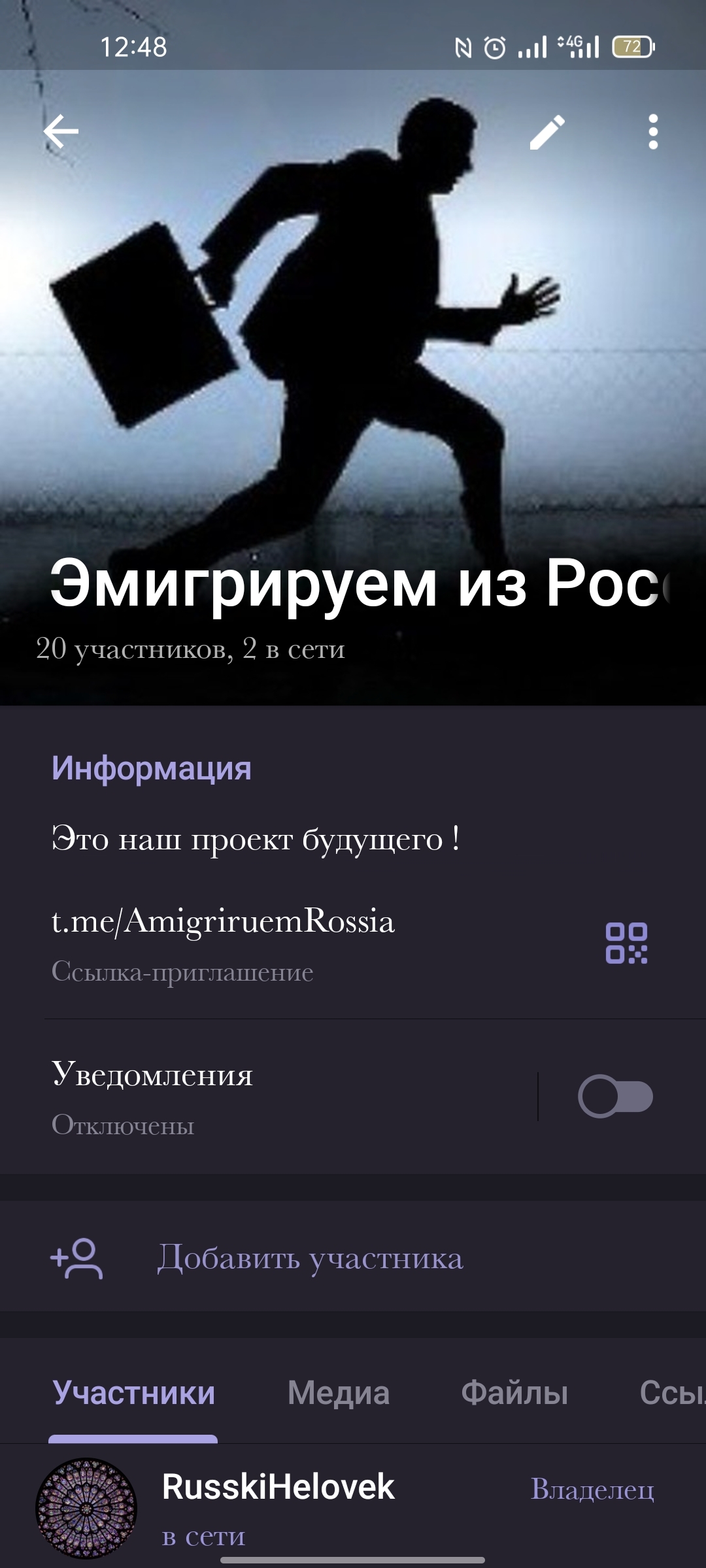The image size is (706, 1568).
Task: Tap Добавить участника to add a member
Action: click(353, 1257)
